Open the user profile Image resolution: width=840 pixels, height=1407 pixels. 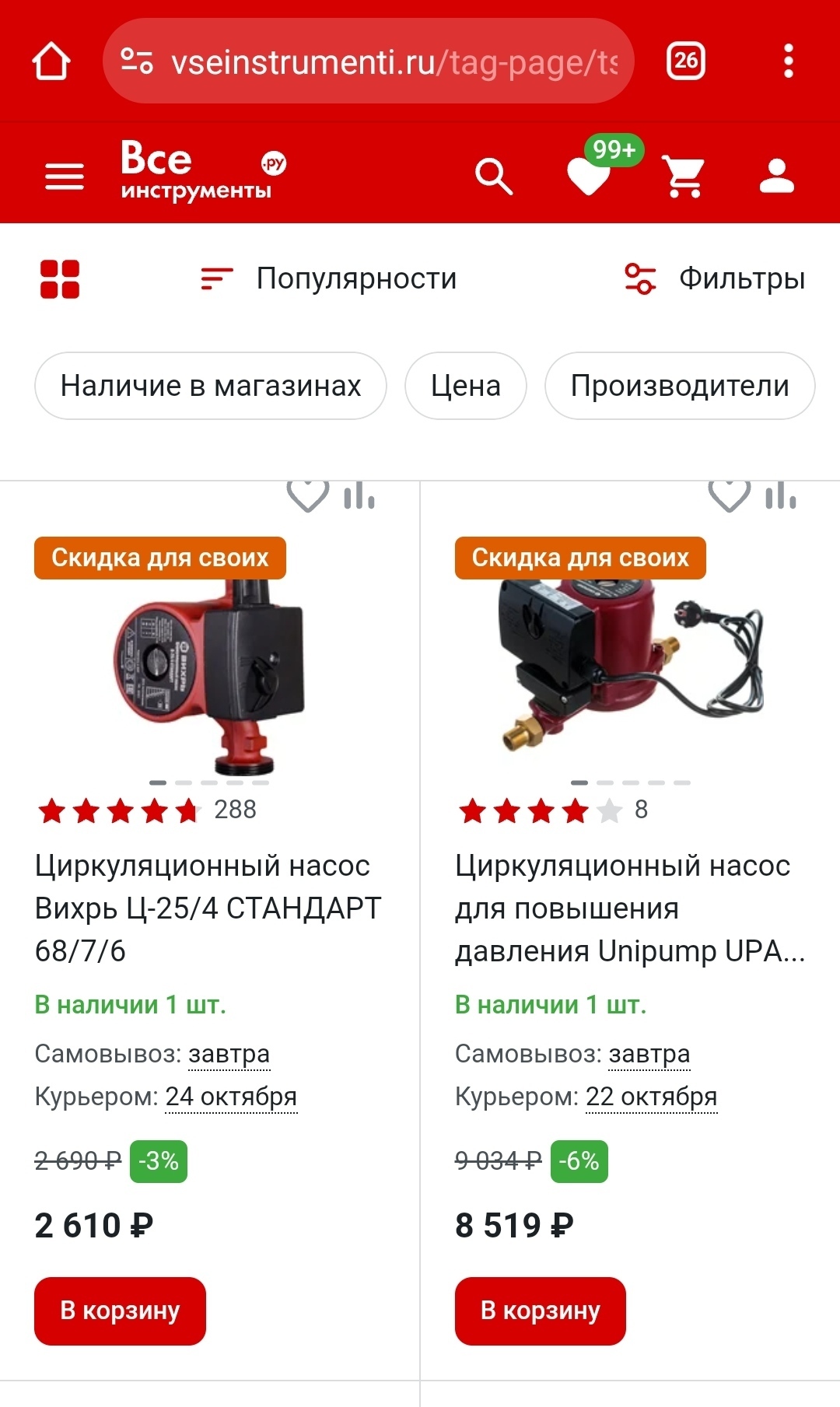[776, 177]
